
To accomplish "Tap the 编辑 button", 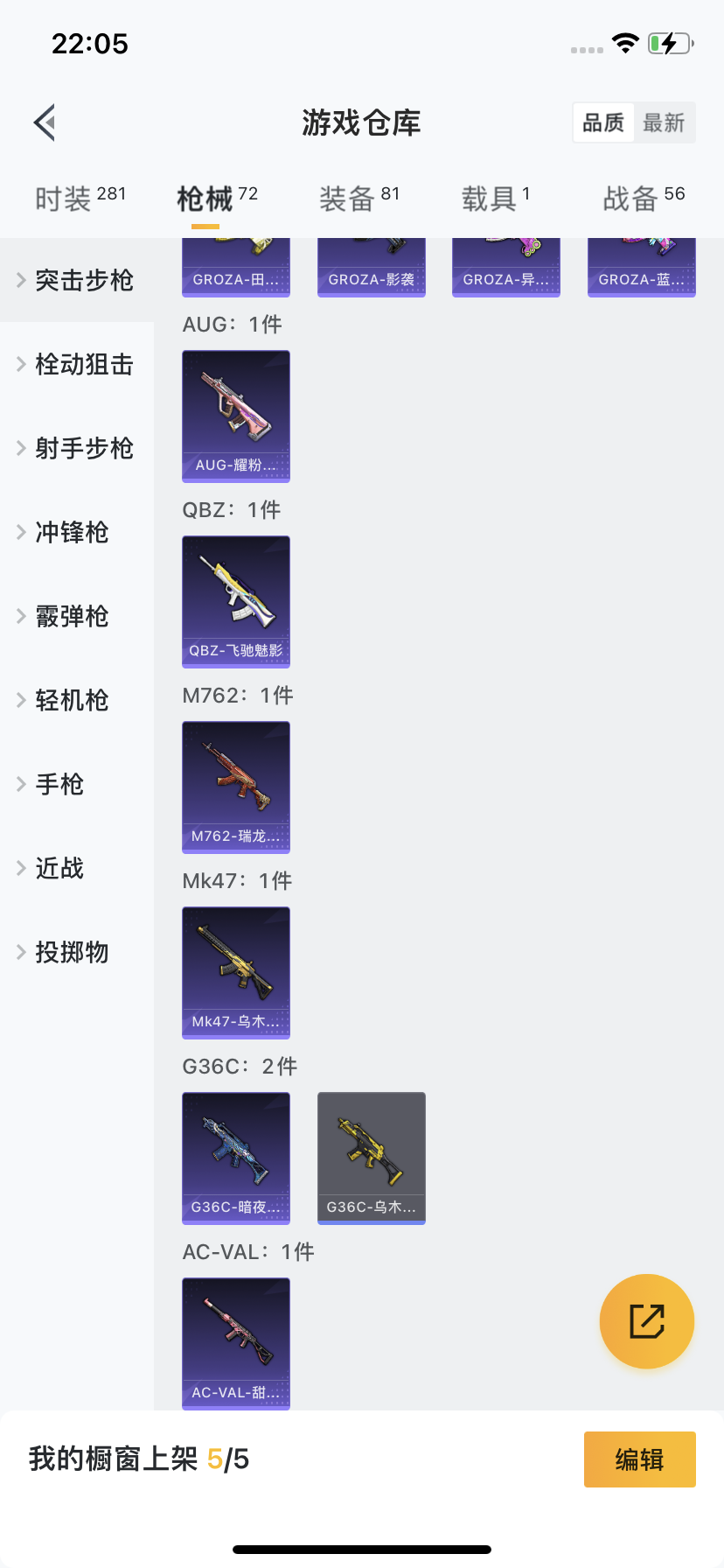I will point(640,1459).
